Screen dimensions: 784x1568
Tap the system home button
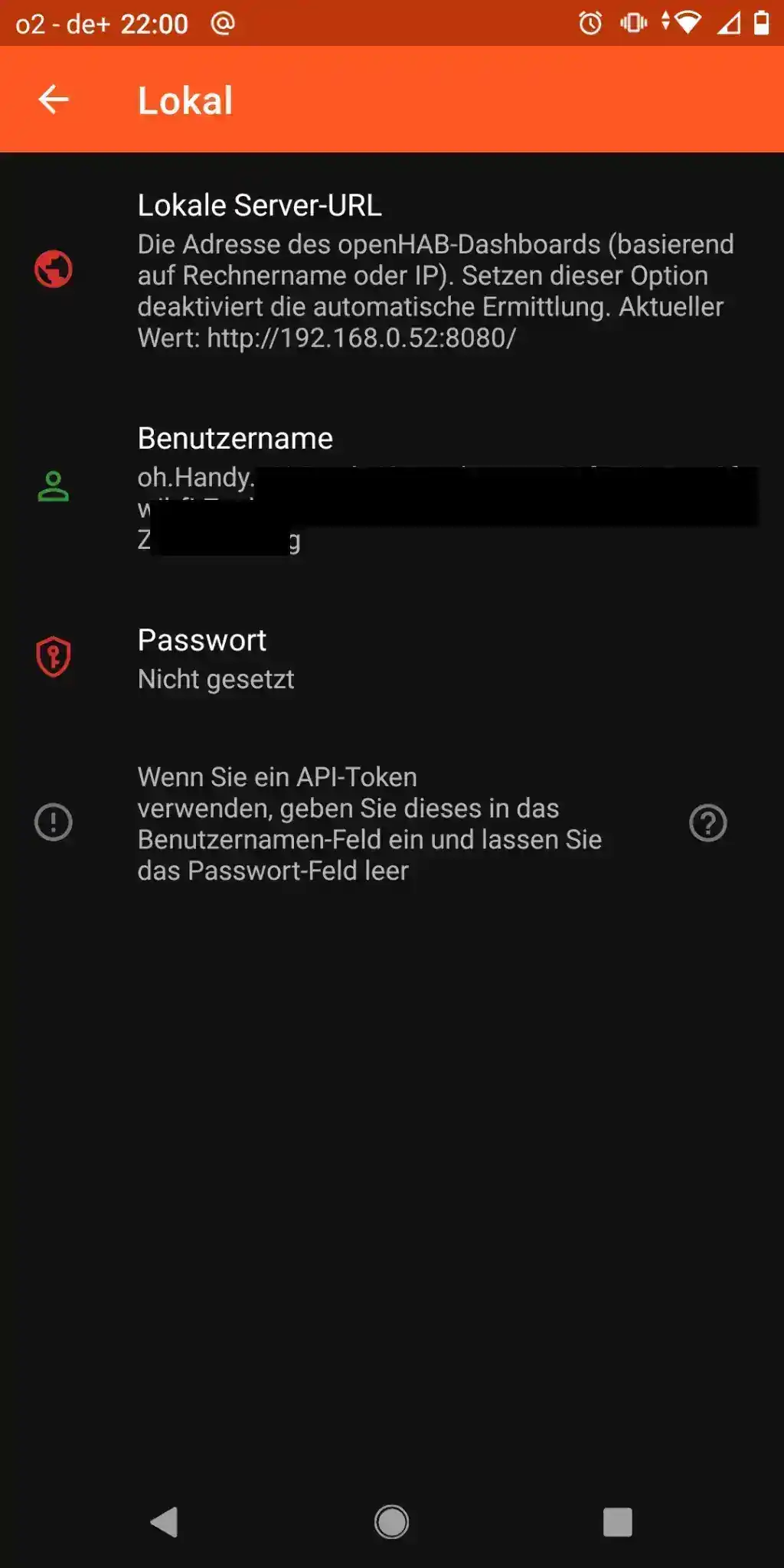pyautogui.click(x=391, y=1521)
